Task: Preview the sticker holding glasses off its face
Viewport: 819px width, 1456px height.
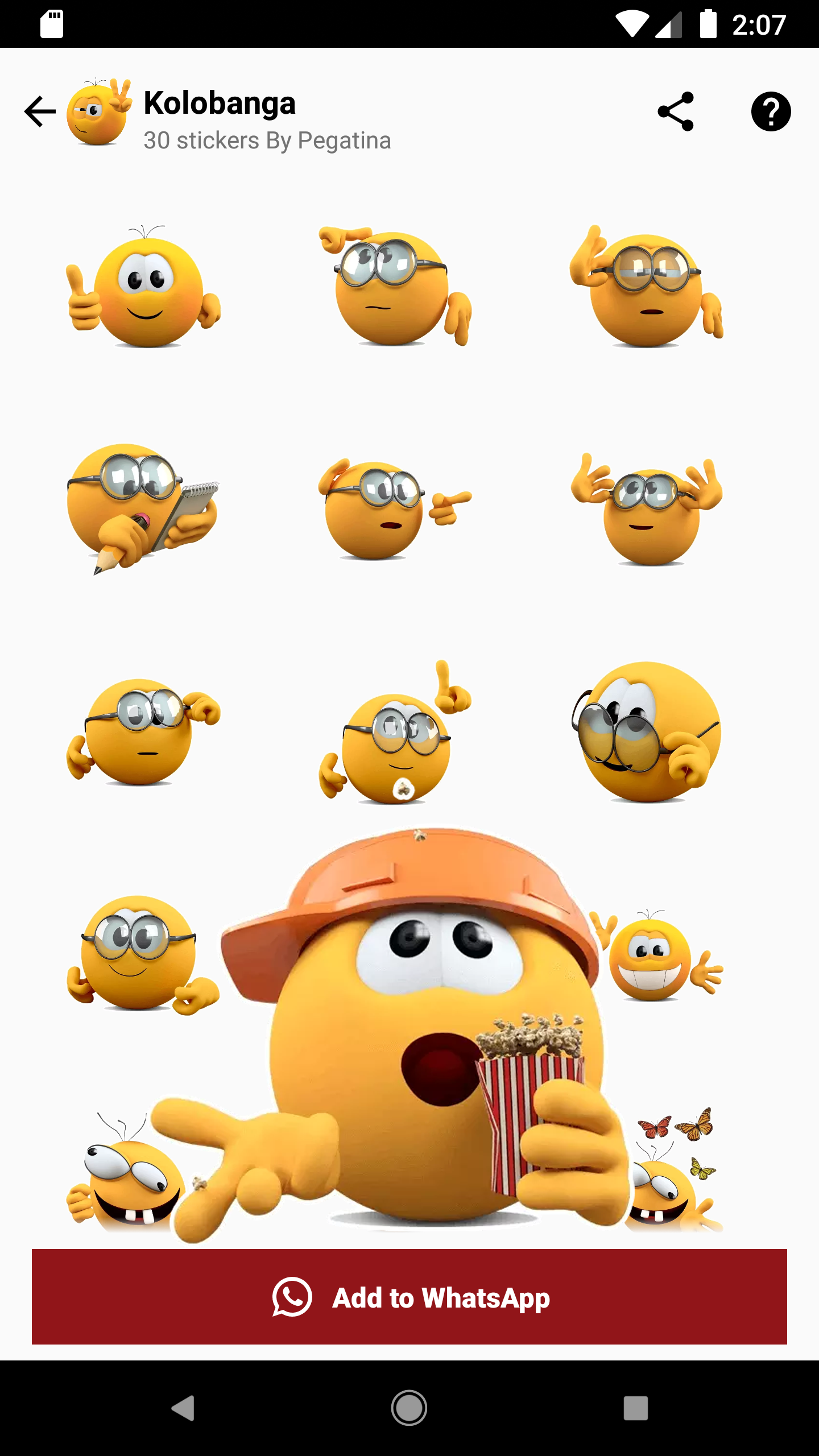Action: tap(647, 732)
